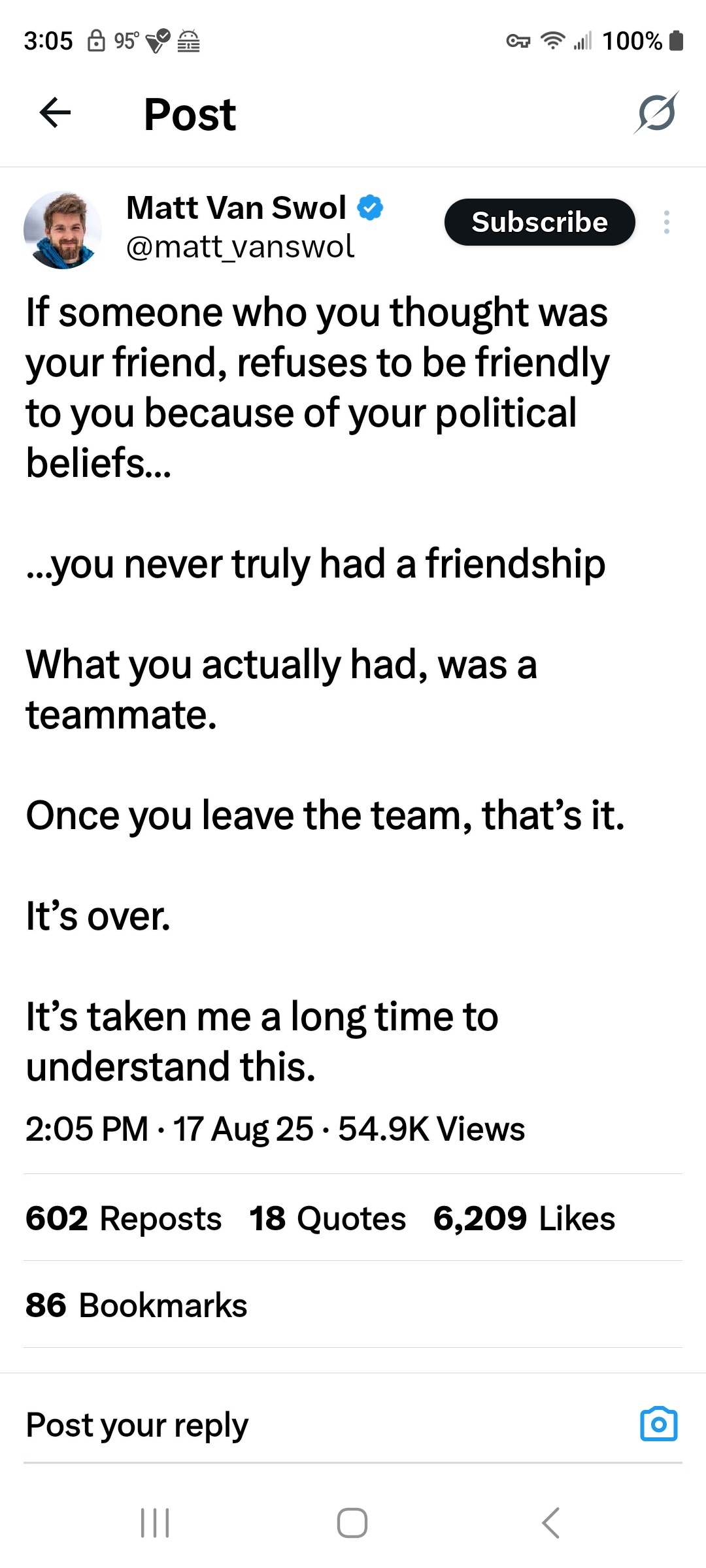
Task: Go to the system home screen
Action: tap(352, 1523)
